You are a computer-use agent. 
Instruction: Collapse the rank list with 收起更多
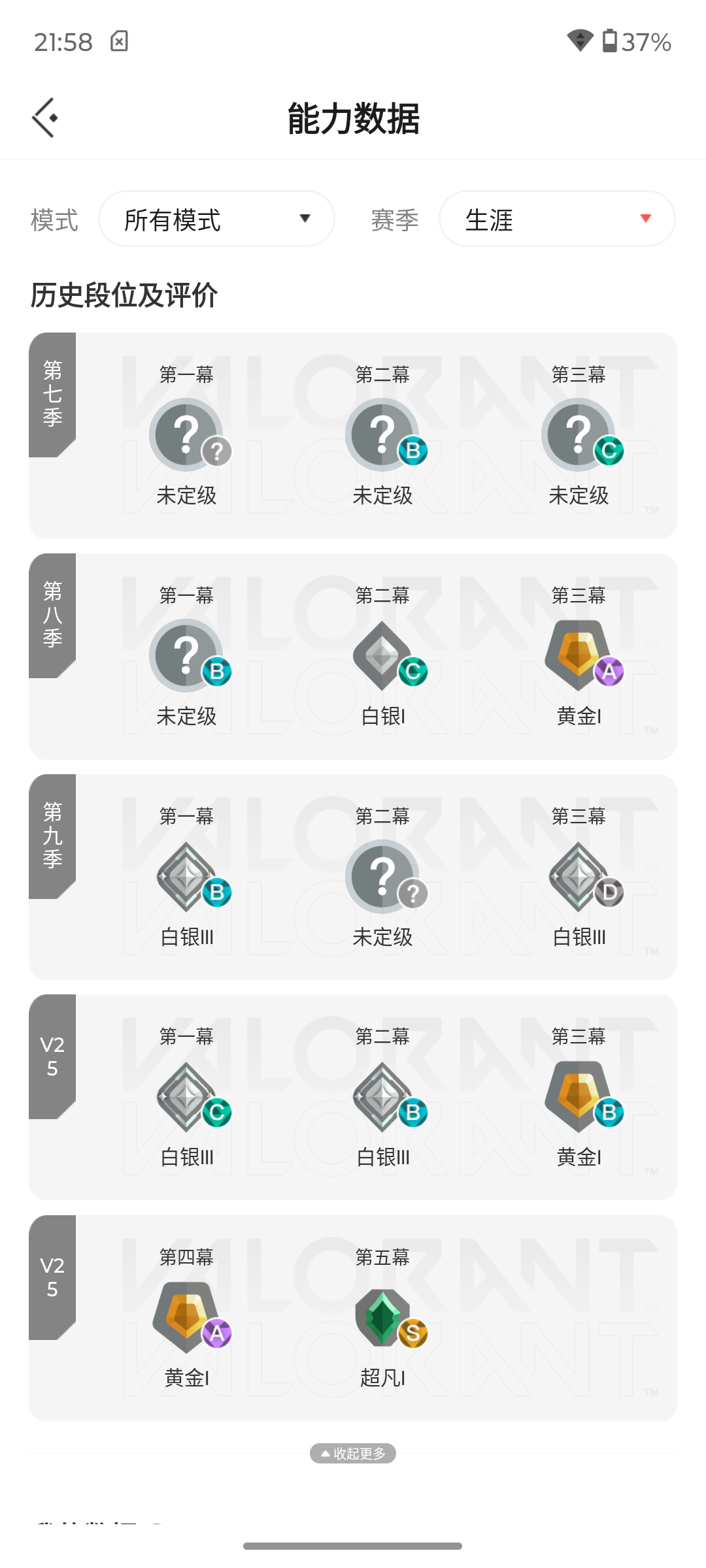(353, 1453)
